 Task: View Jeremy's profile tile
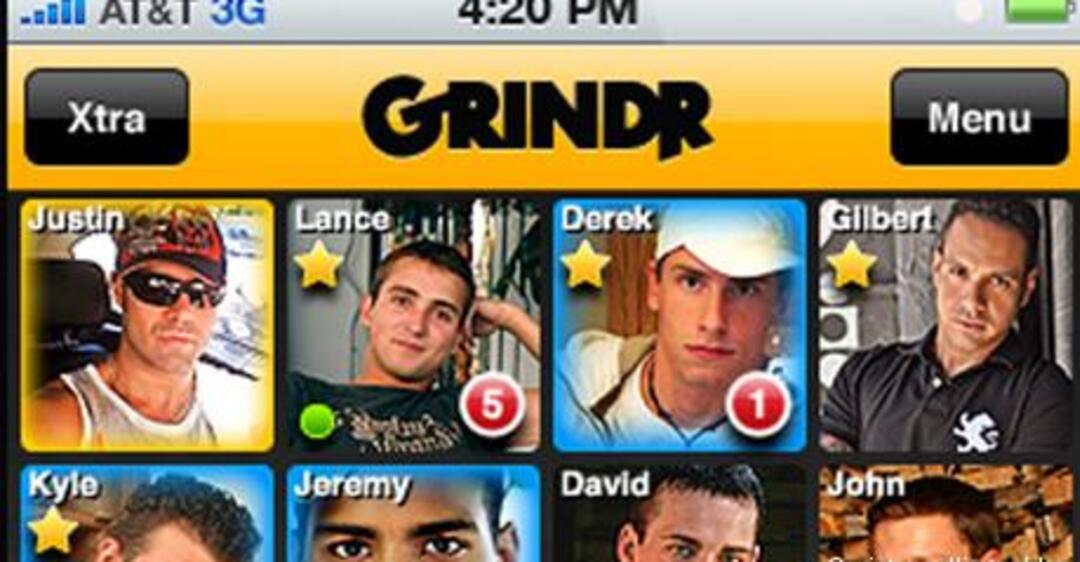pos(414,515)
